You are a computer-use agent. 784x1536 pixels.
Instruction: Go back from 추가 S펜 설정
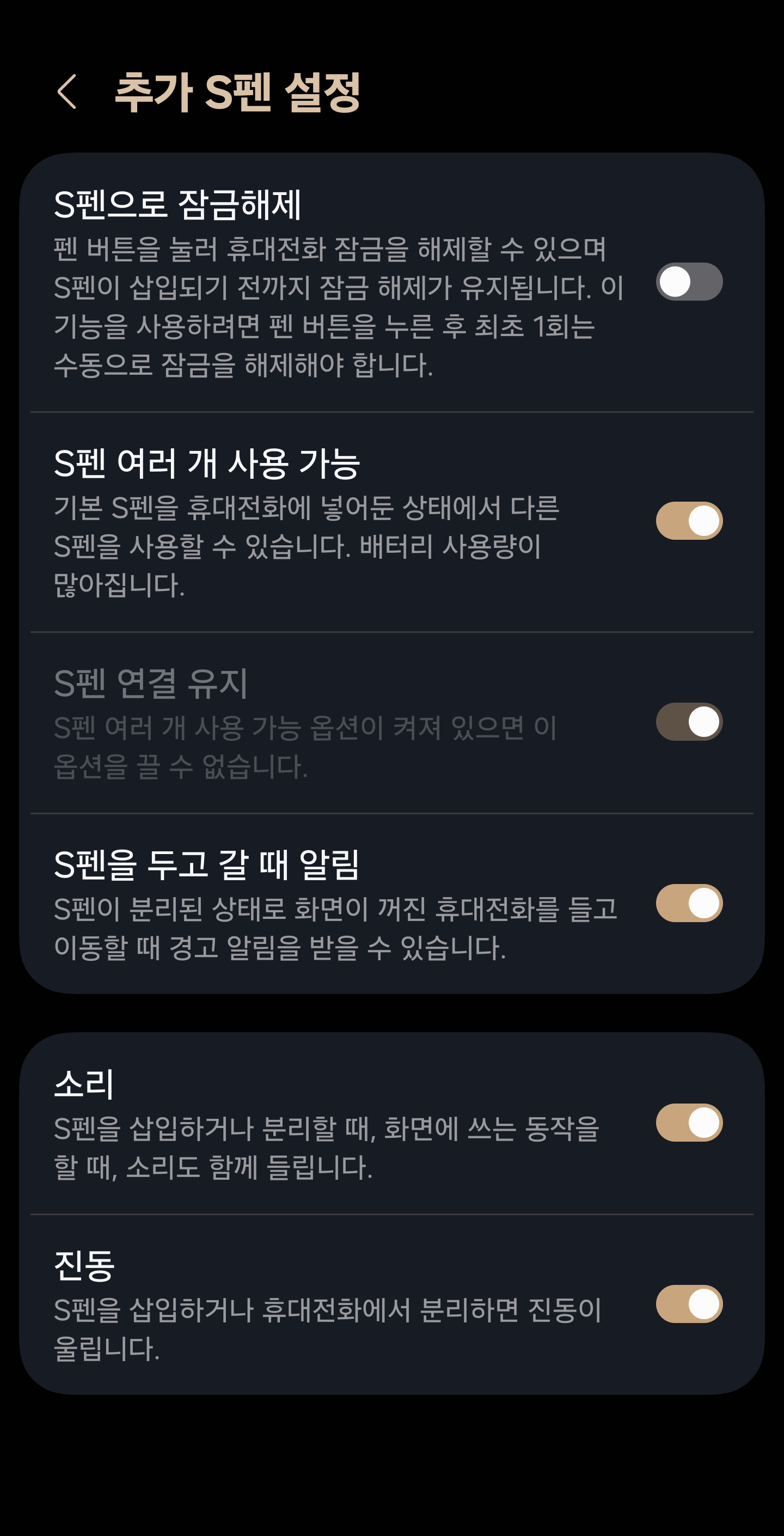click(x=67, y=92)
